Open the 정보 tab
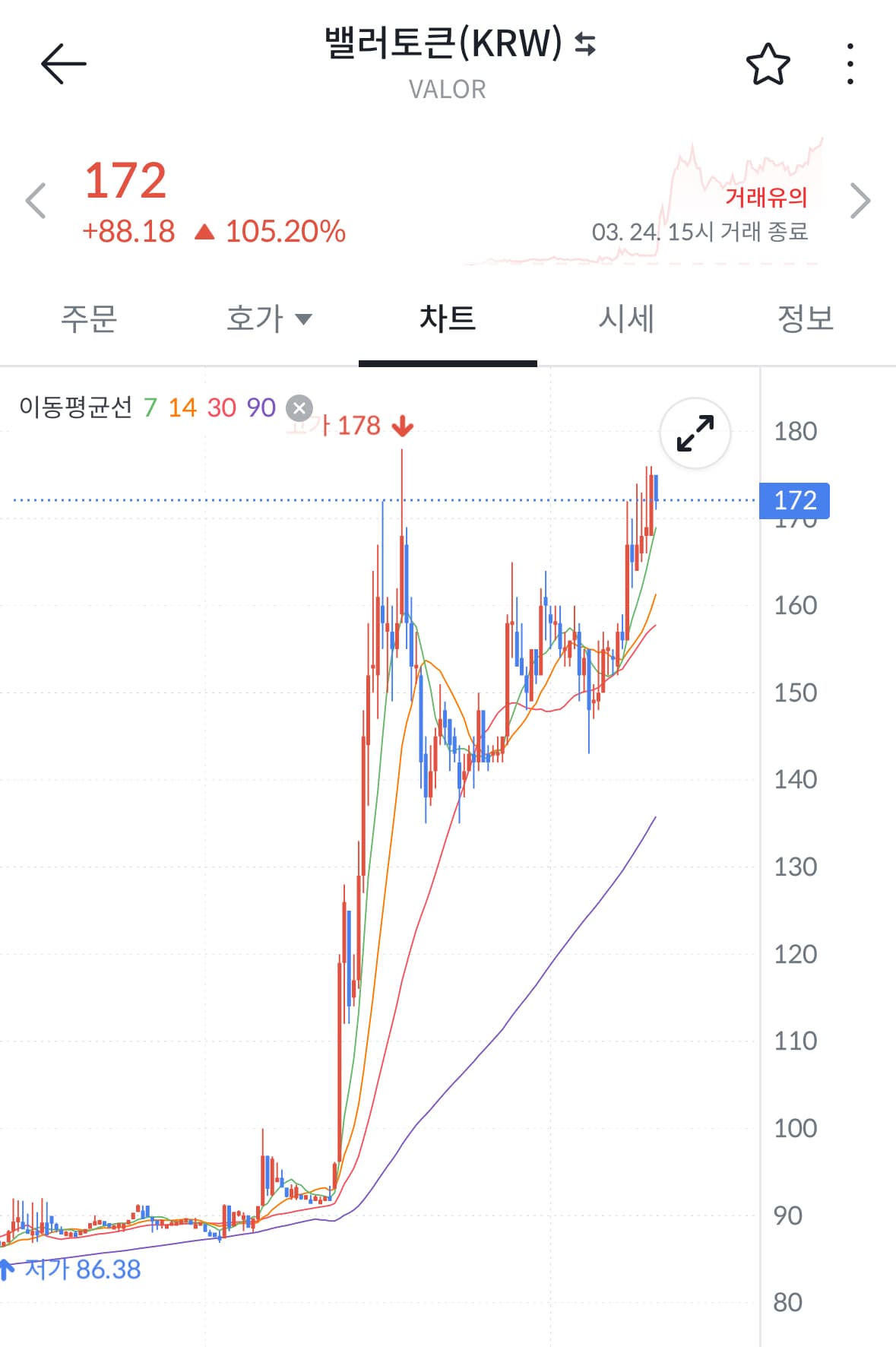 pos(806,318)
